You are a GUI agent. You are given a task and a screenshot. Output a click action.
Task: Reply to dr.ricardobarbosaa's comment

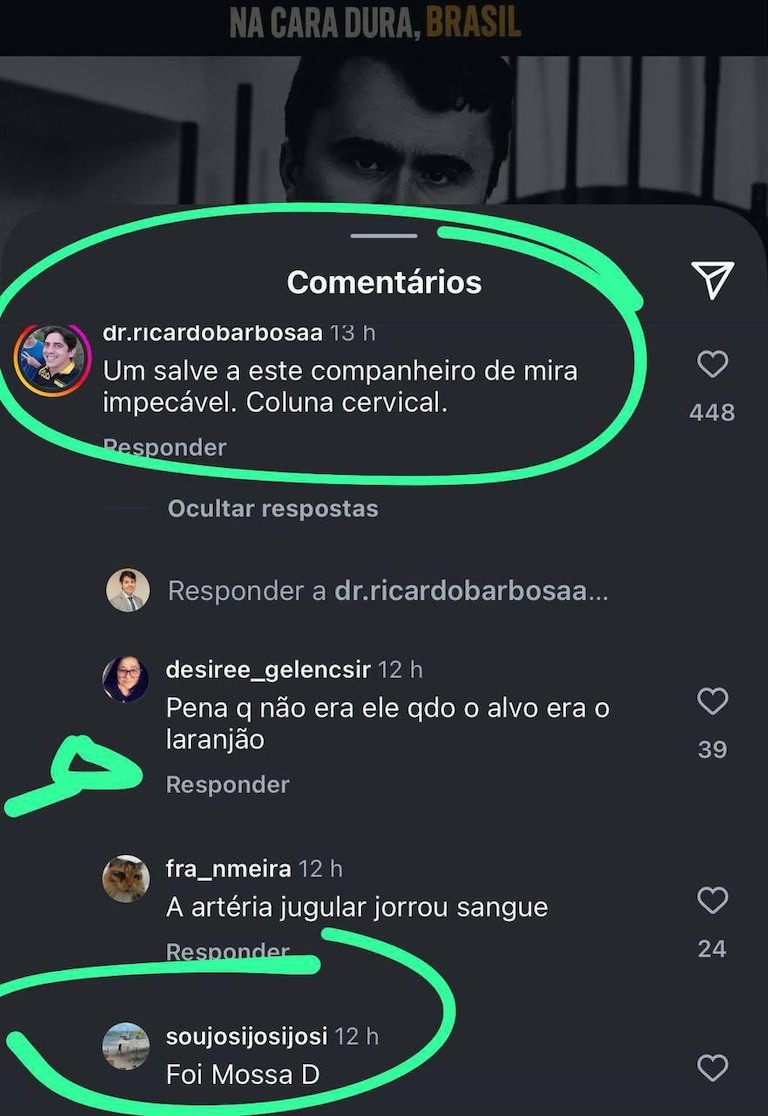[x=165, y=447]
